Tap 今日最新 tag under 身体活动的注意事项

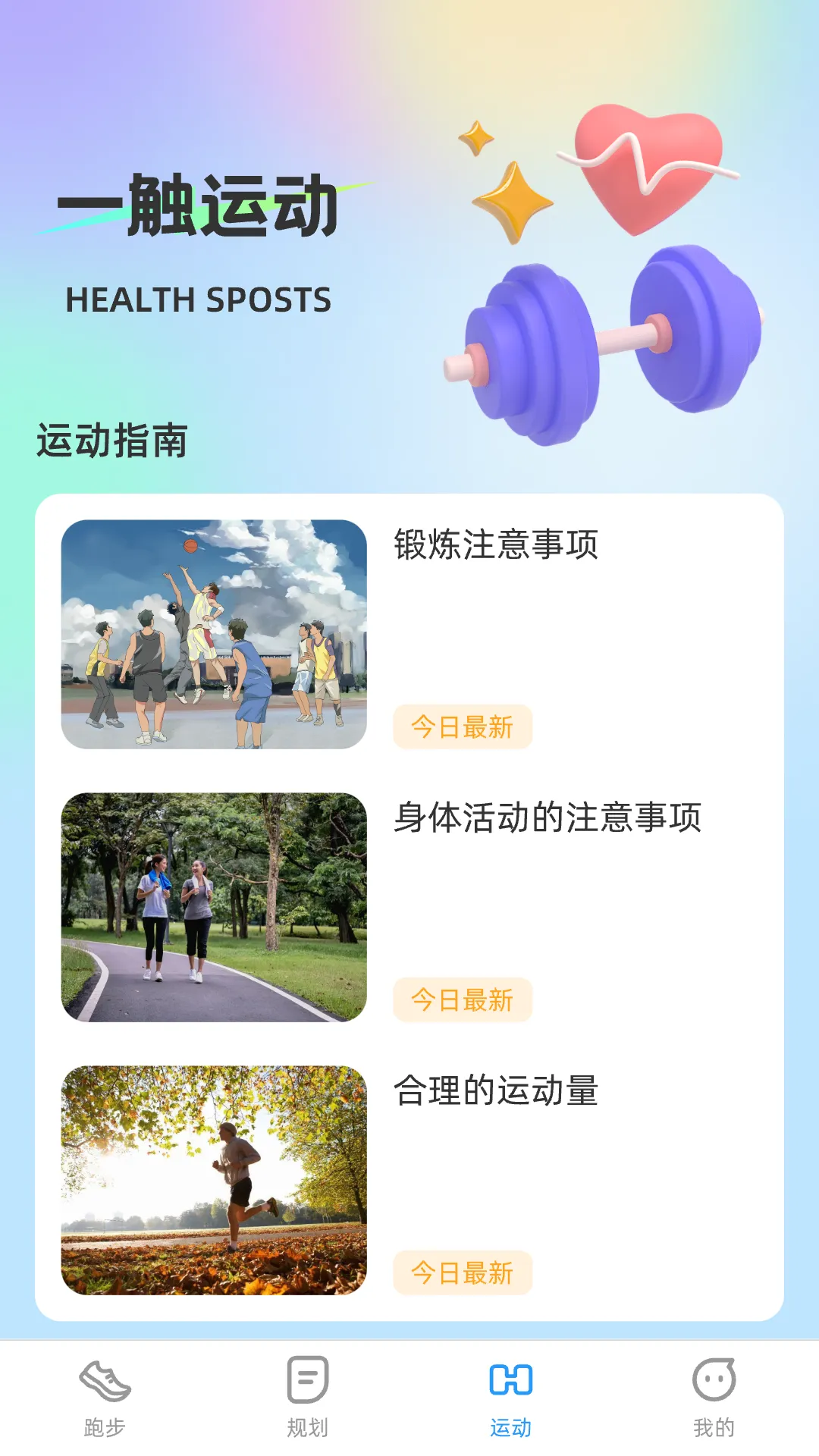463,999
